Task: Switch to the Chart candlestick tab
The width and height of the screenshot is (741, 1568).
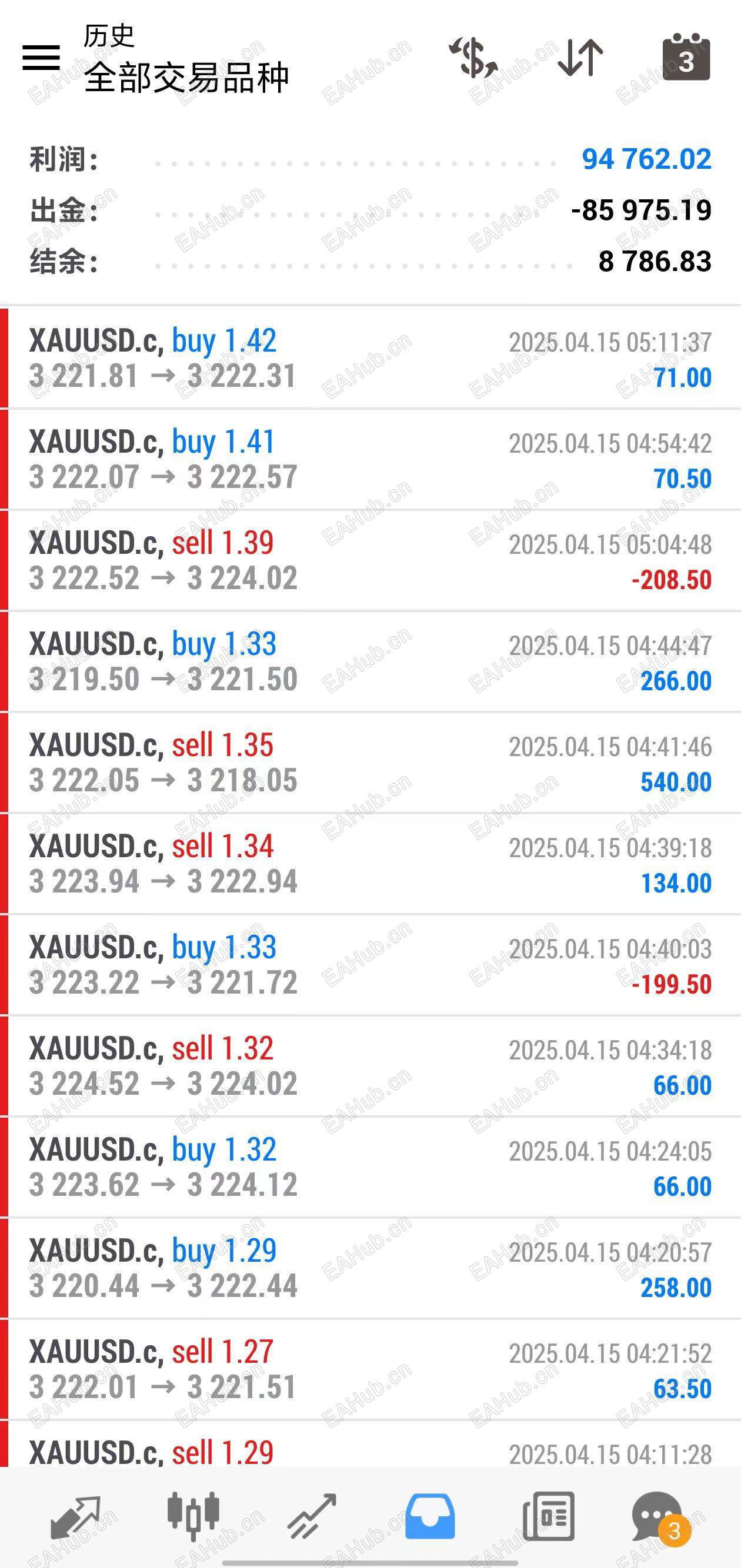Action: [193, 1516]
